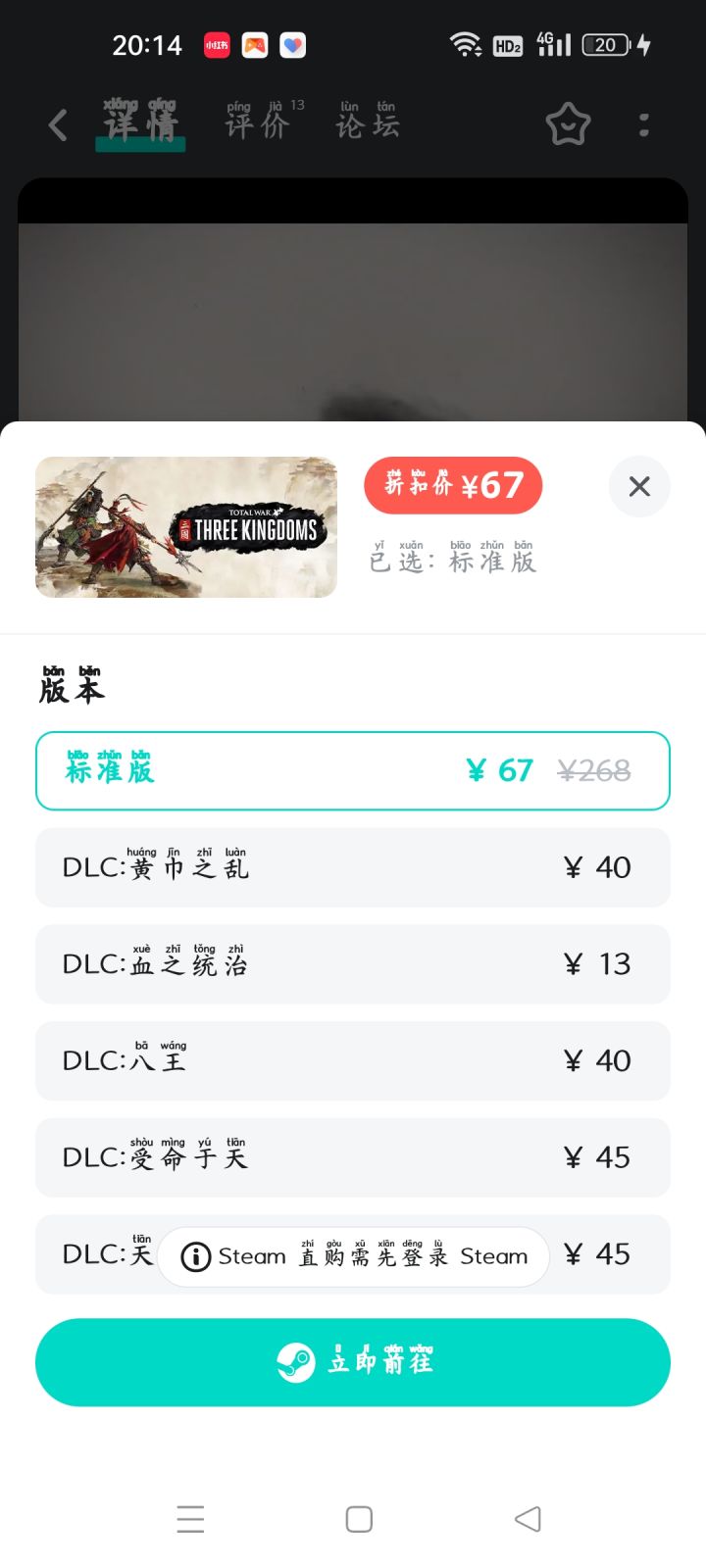
Task: Tap the info icon beside the Steam login notice
Action: [195, 1257]
